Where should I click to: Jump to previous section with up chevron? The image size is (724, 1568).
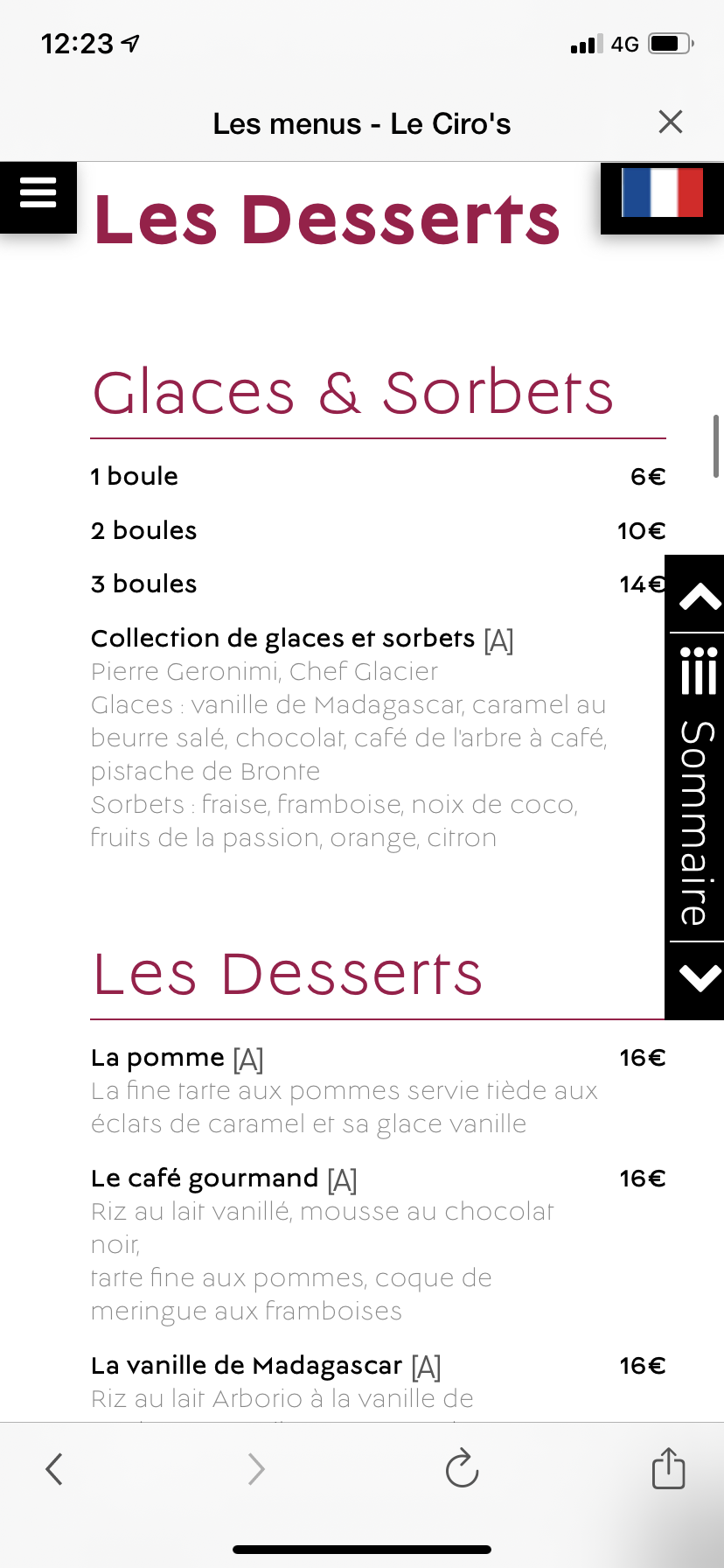tap(699, 597)
